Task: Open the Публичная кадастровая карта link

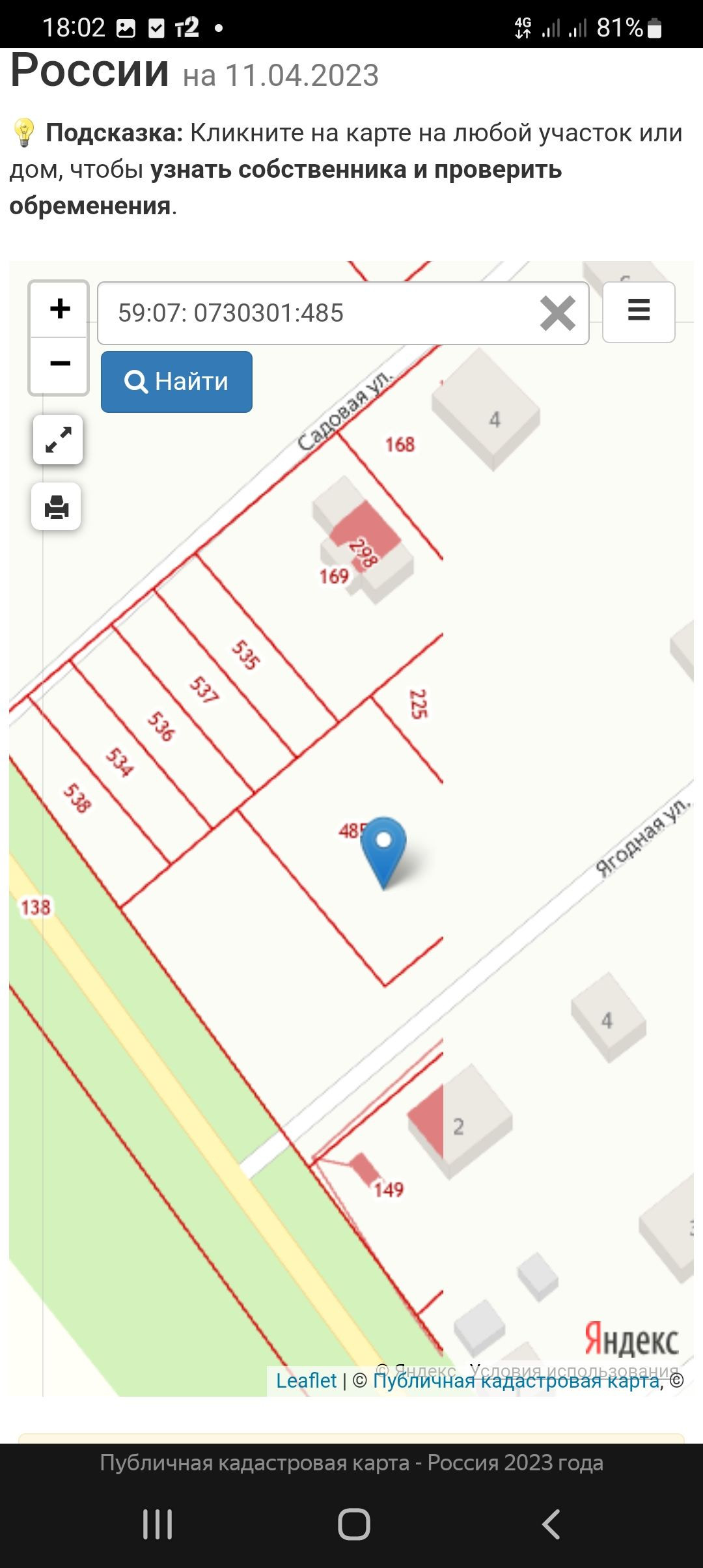Action: tap(516, 1380)
